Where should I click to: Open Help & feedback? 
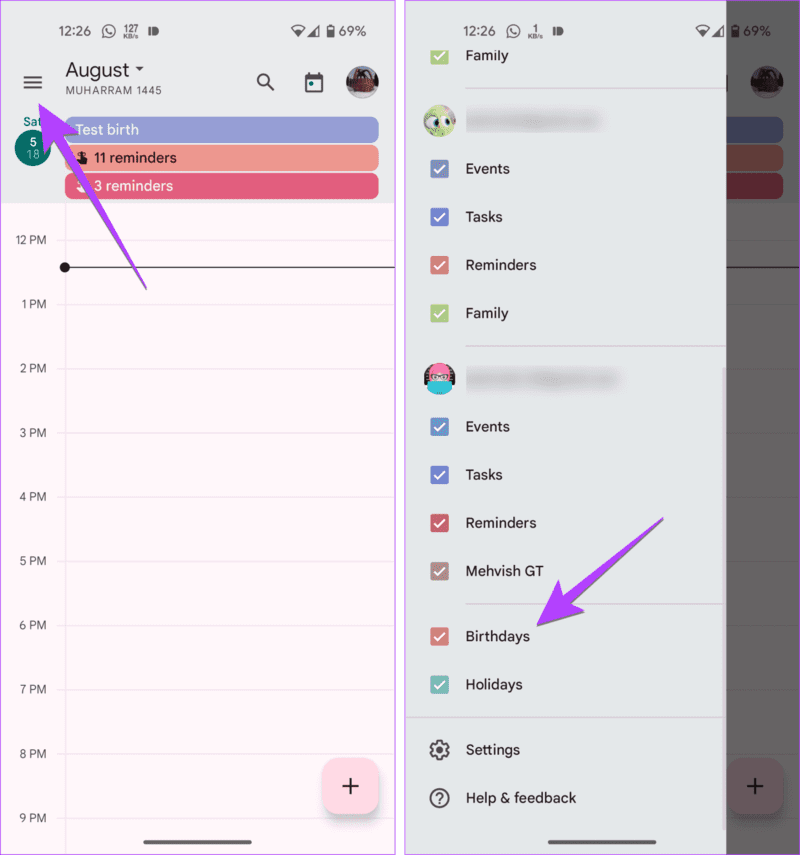coord(520,798)
